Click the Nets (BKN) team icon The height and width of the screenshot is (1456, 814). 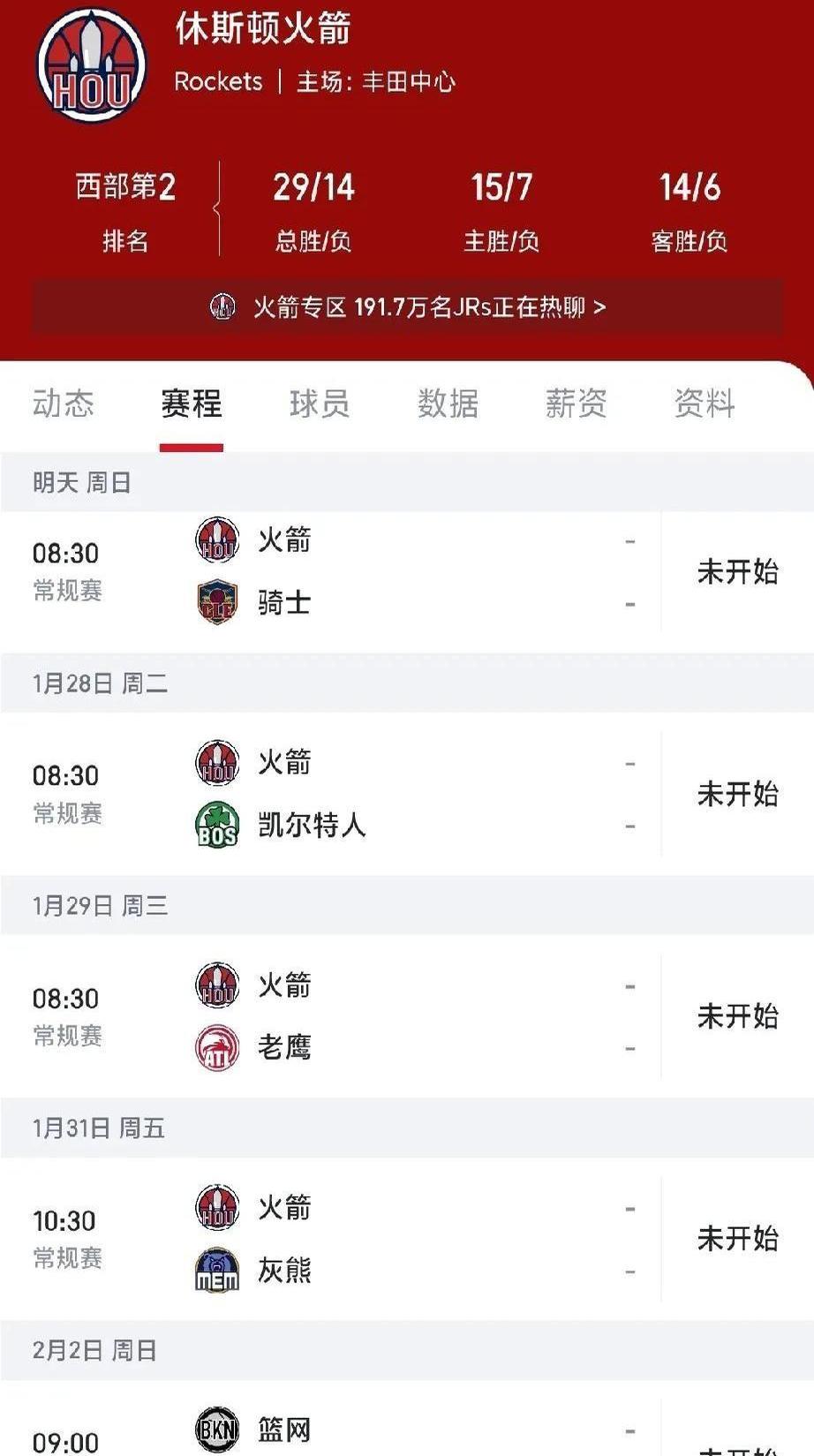pyautogui.click(x=217, y=1426)
